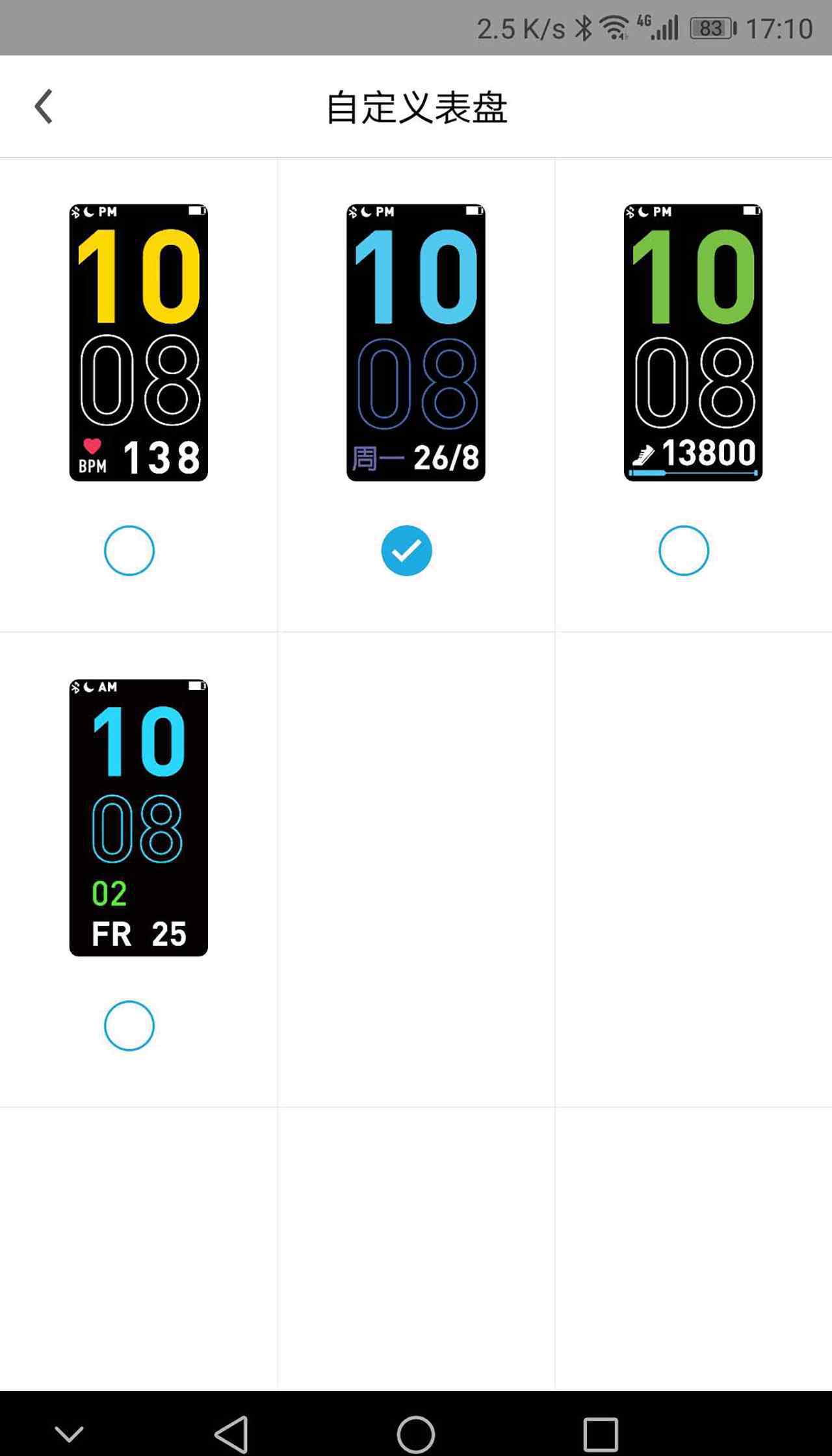The image size is (832, 1456).
Task: Select the radio button under the FR 25 watch face
Action: click(129, 1025)
